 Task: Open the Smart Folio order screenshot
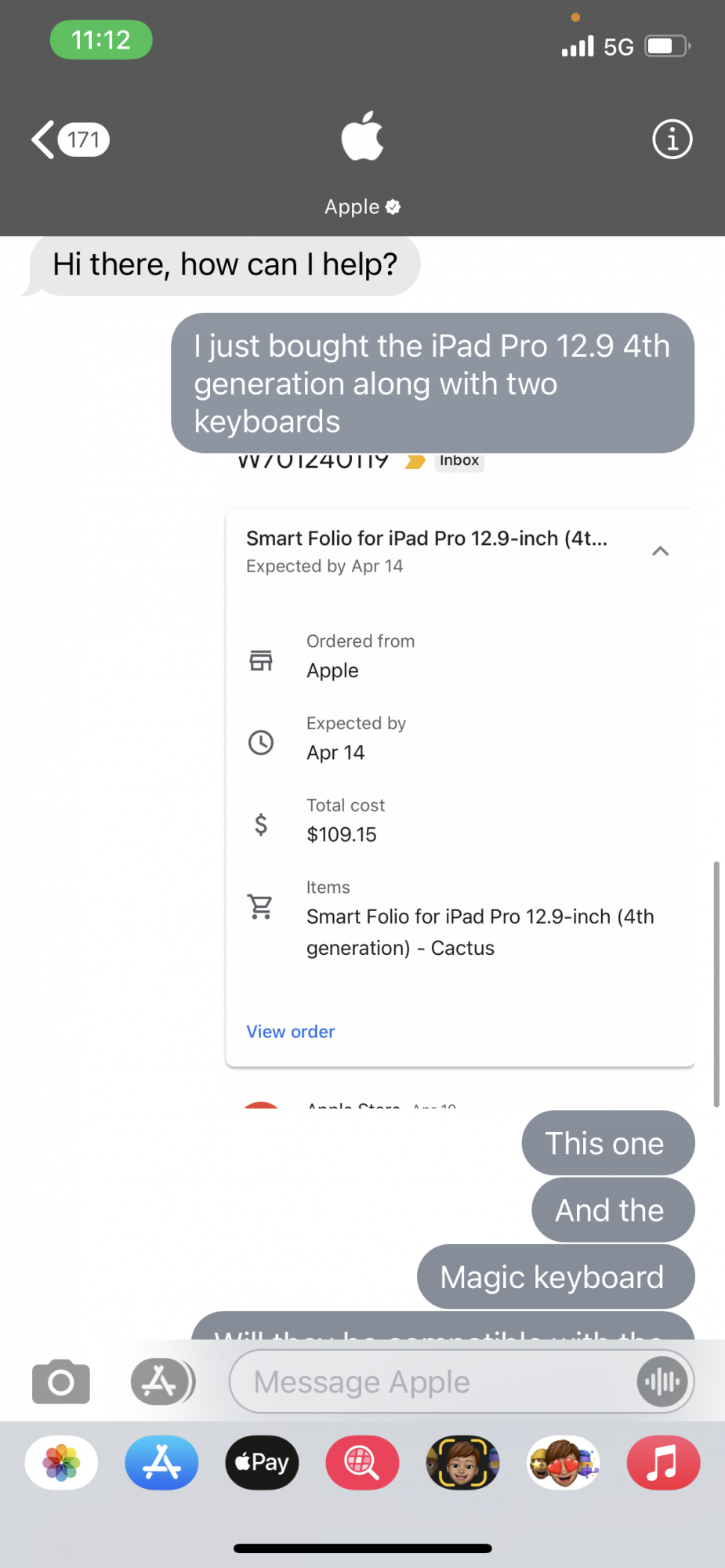point(459,776)
